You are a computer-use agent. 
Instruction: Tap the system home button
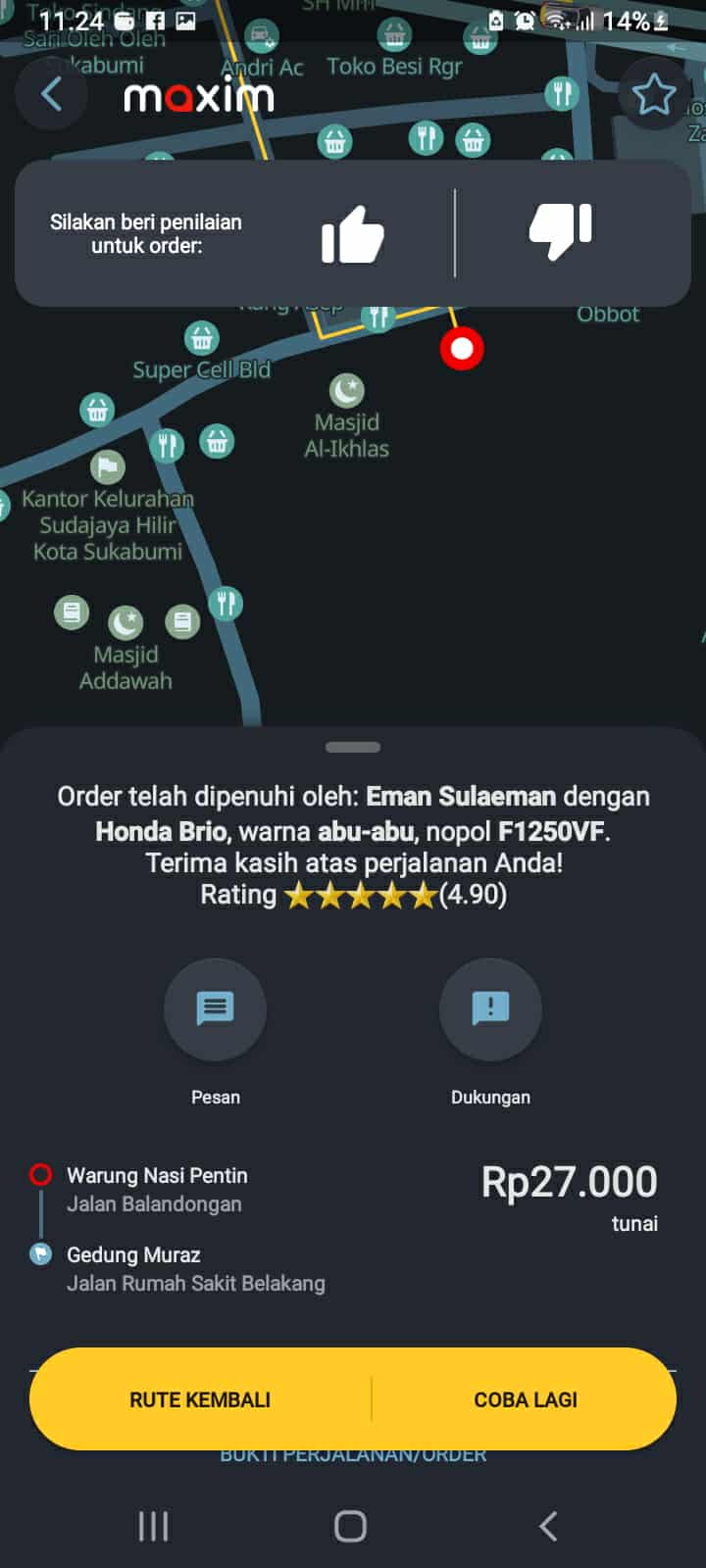point(351,1526)
